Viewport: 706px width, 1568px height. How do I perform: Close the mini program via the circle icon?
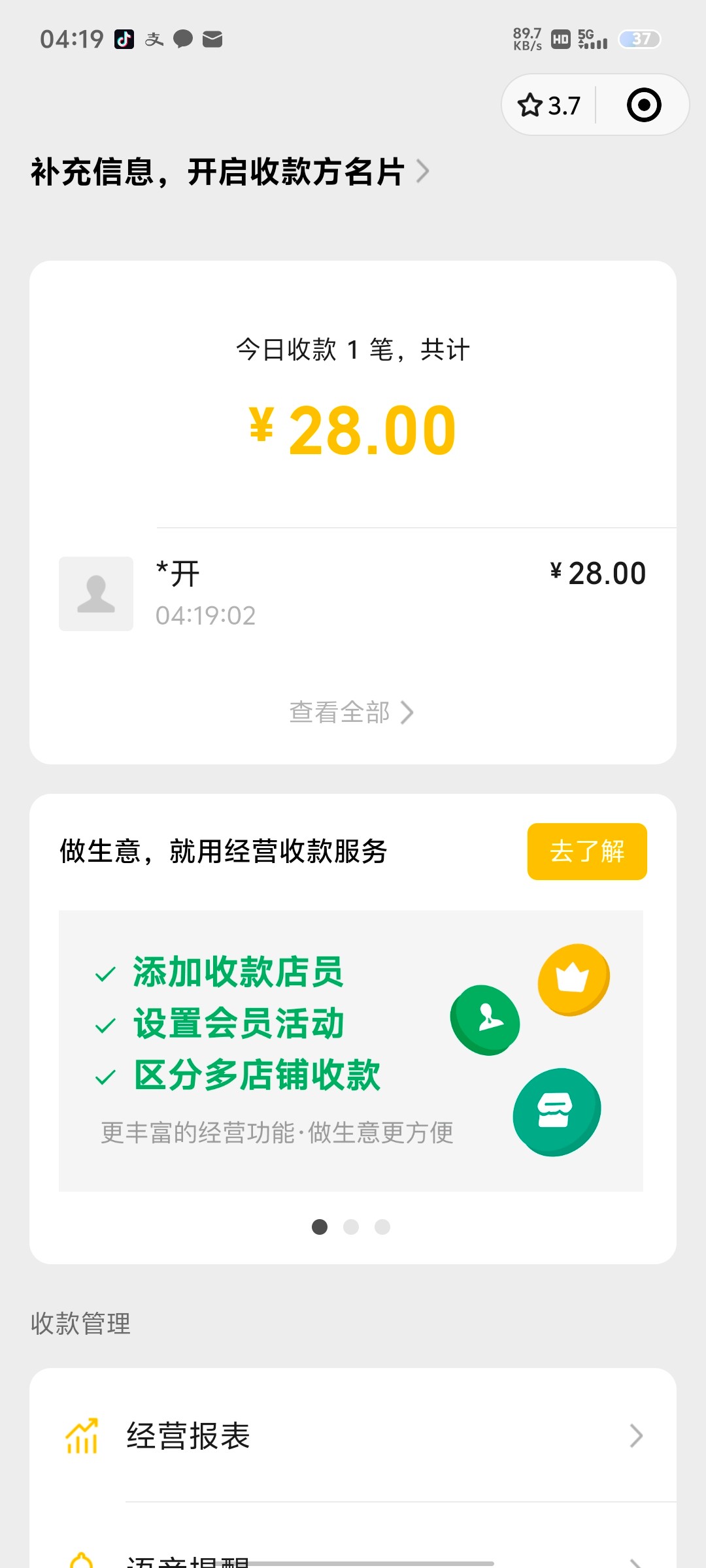[x=643, y=105]
